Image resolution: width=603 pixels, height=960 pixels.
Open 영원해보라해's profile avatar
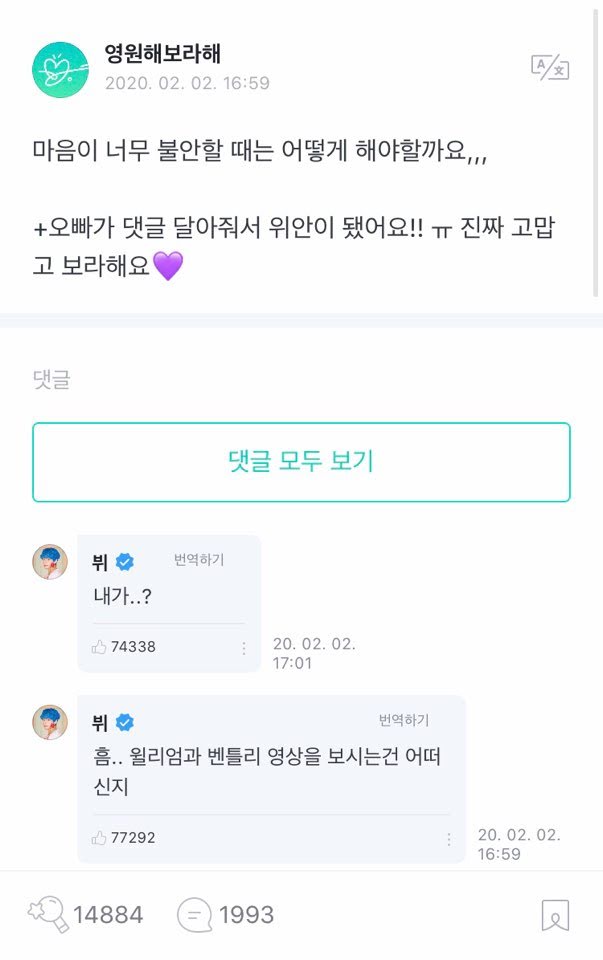coord(60,69)
